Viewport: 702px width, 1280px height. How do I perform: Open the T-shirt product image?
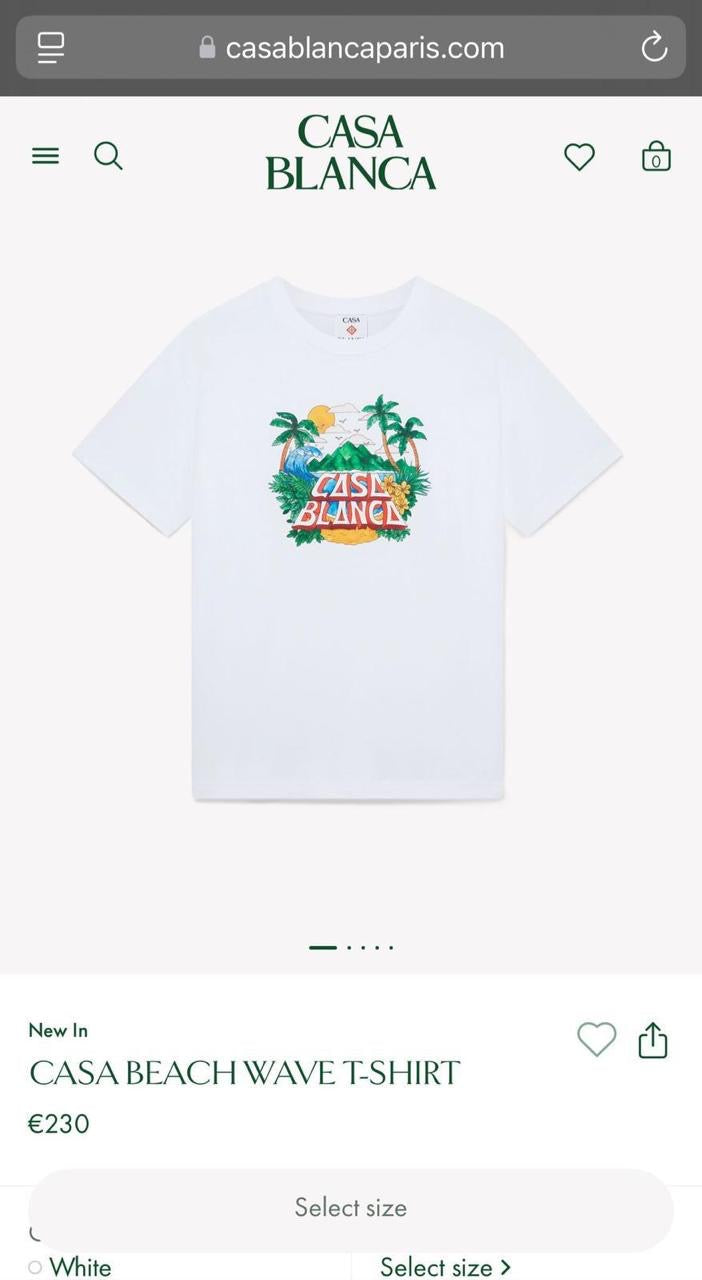coord(348,540)
